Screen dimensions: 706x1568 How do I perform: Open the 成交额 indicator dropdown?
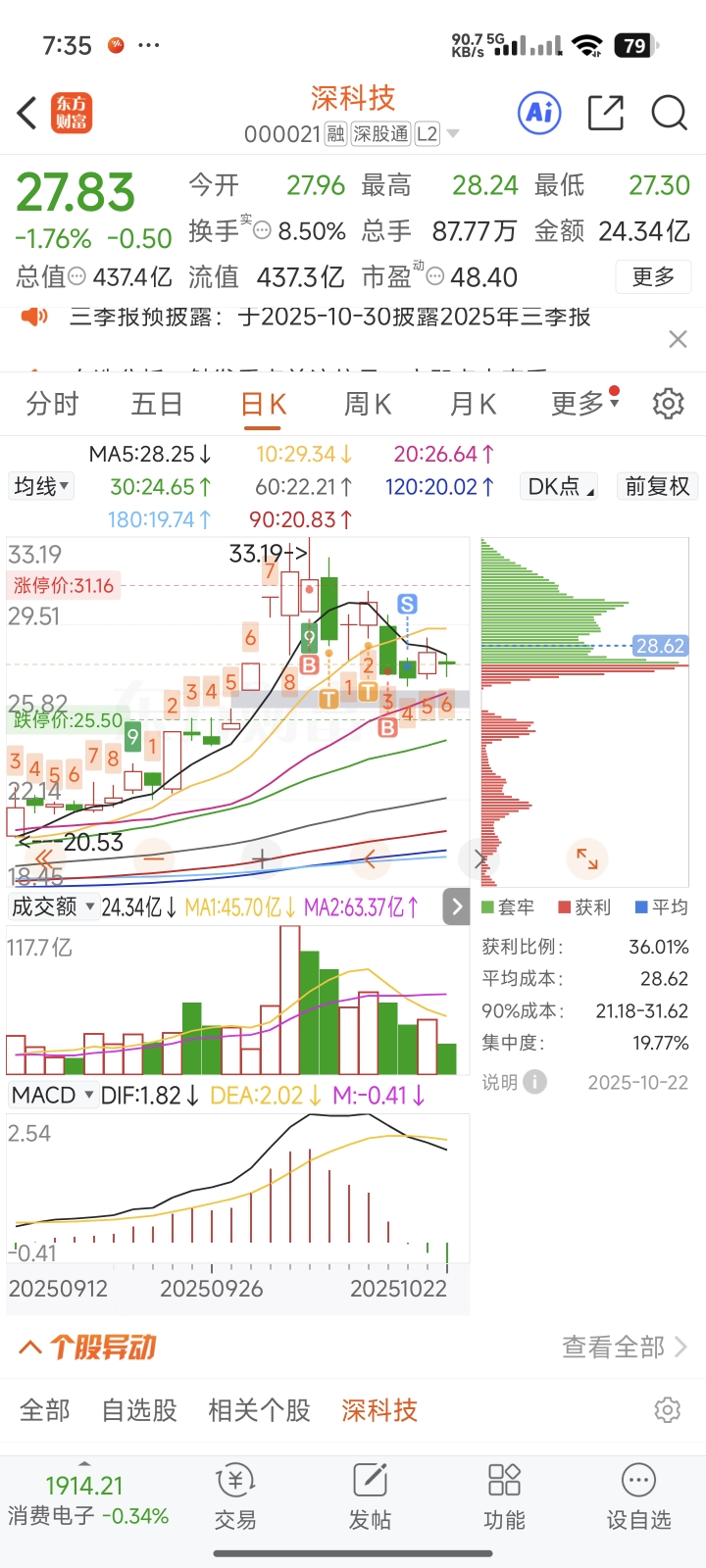click(54, 906)
